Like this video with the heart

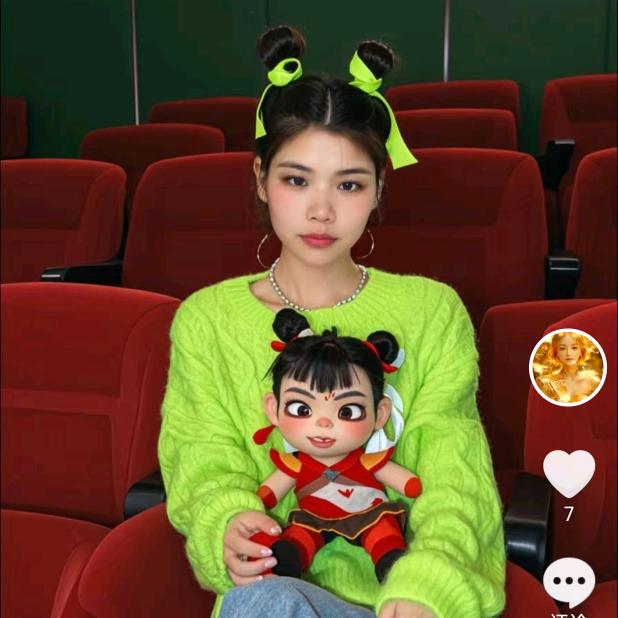(568, 473)
